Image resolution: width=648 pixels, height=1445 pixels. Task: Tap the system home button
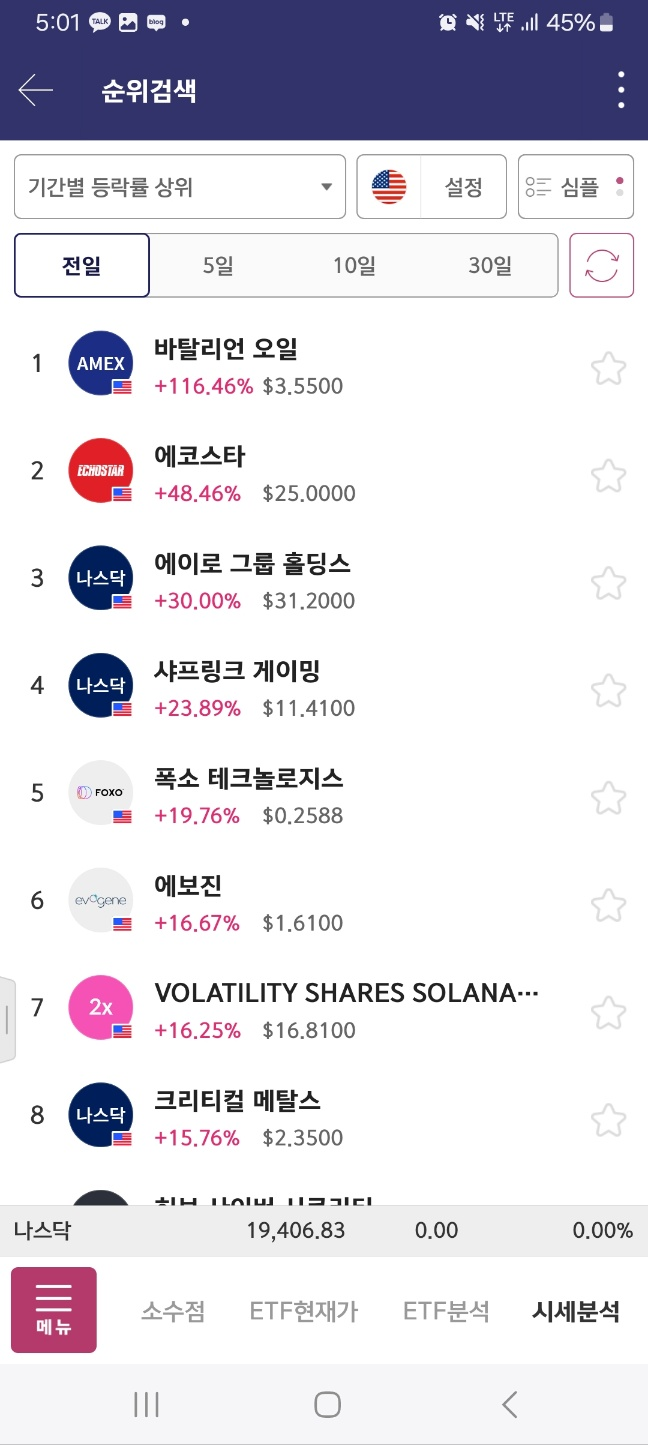pyautogui.click(x=327, y=1404)
